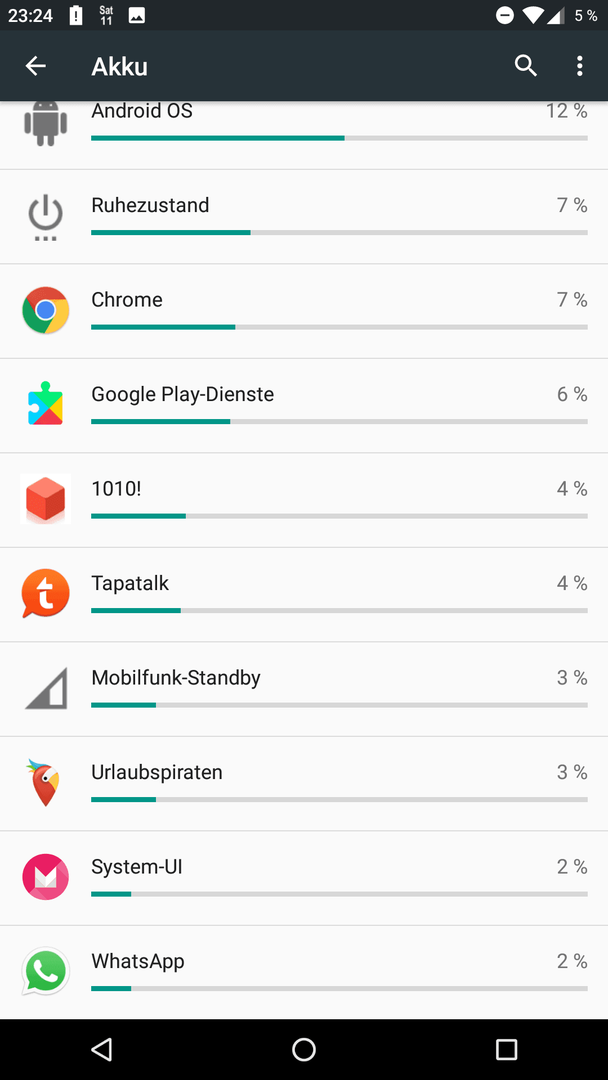Open Google Play-Dienste battery details
Screen dimensions: 608x1080
(x=304, y=405)
